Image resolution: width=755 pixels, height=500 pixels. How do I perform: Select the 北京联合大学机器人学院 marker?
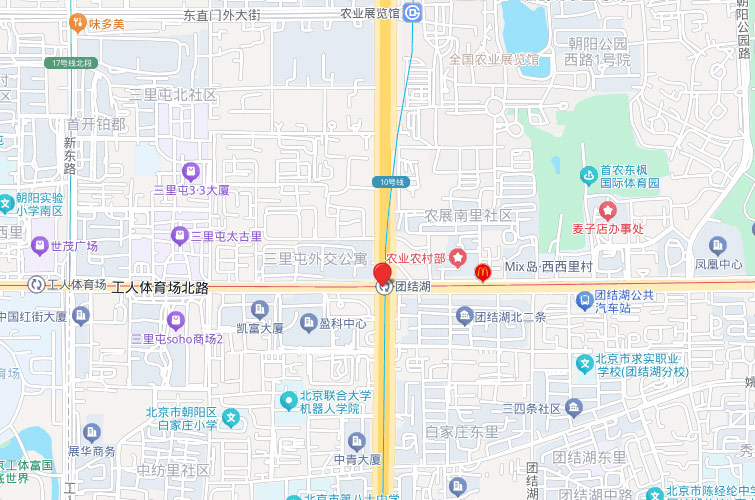[288, 401]
